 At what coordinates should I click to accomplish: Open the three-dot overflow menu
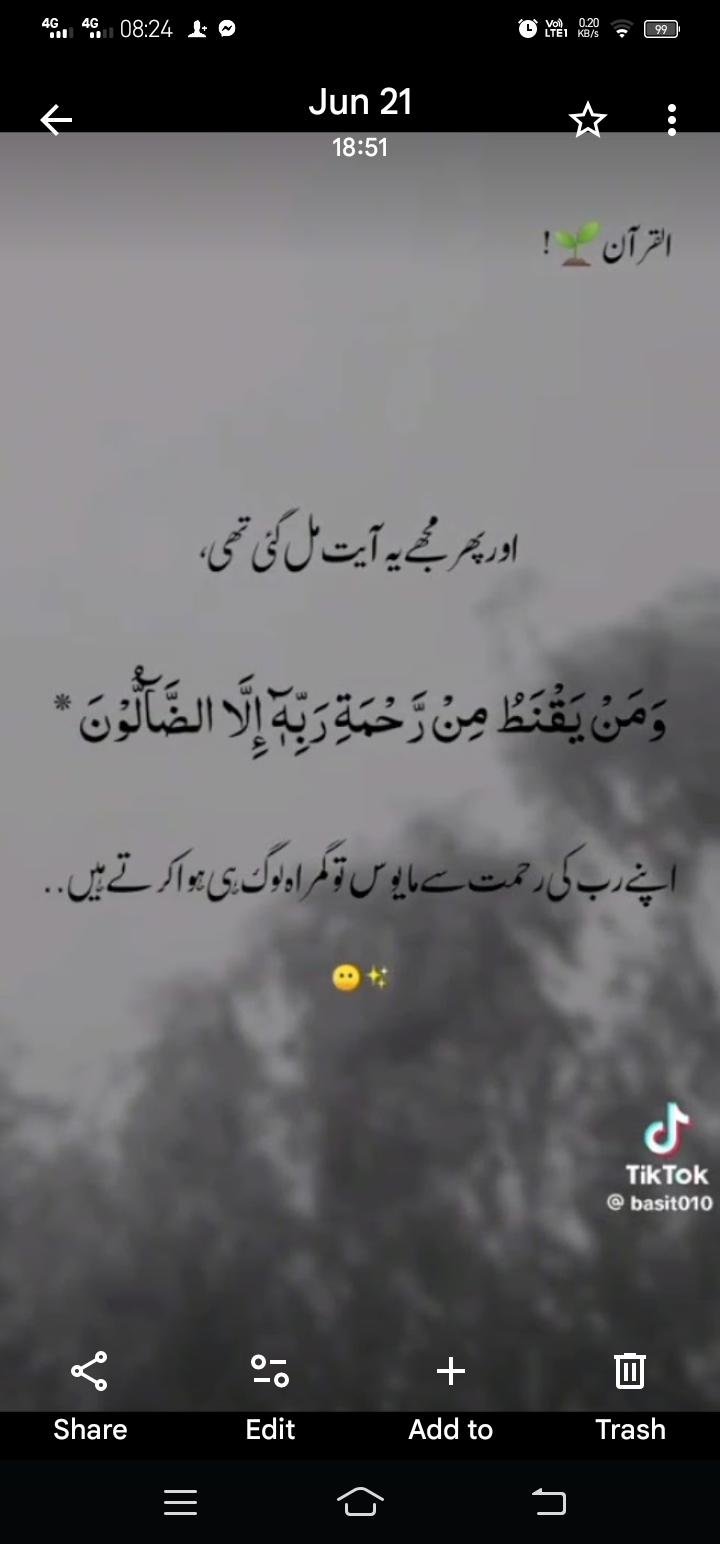[x=672, y=120]
